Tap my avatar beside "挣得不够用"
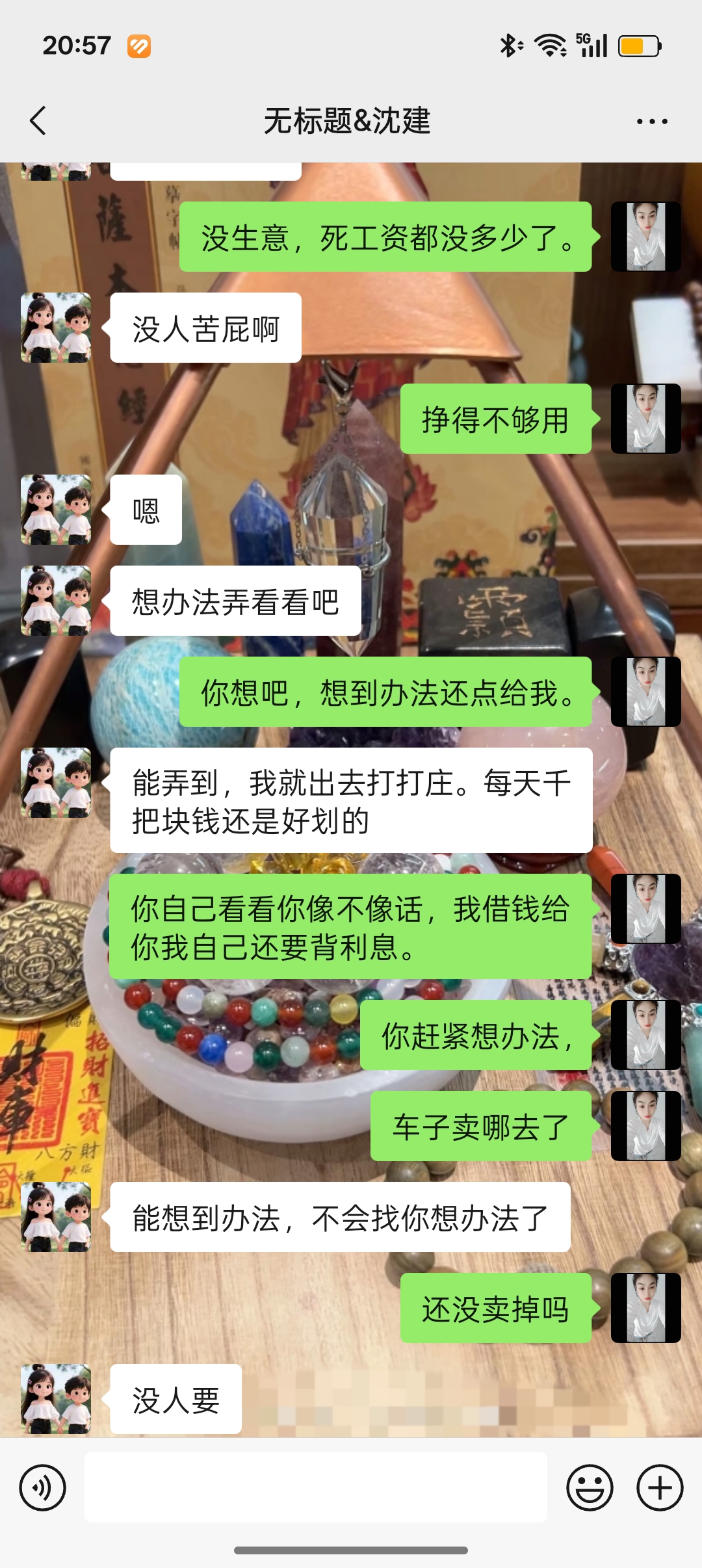702x1568 pixels. click(x=645, y=419)
